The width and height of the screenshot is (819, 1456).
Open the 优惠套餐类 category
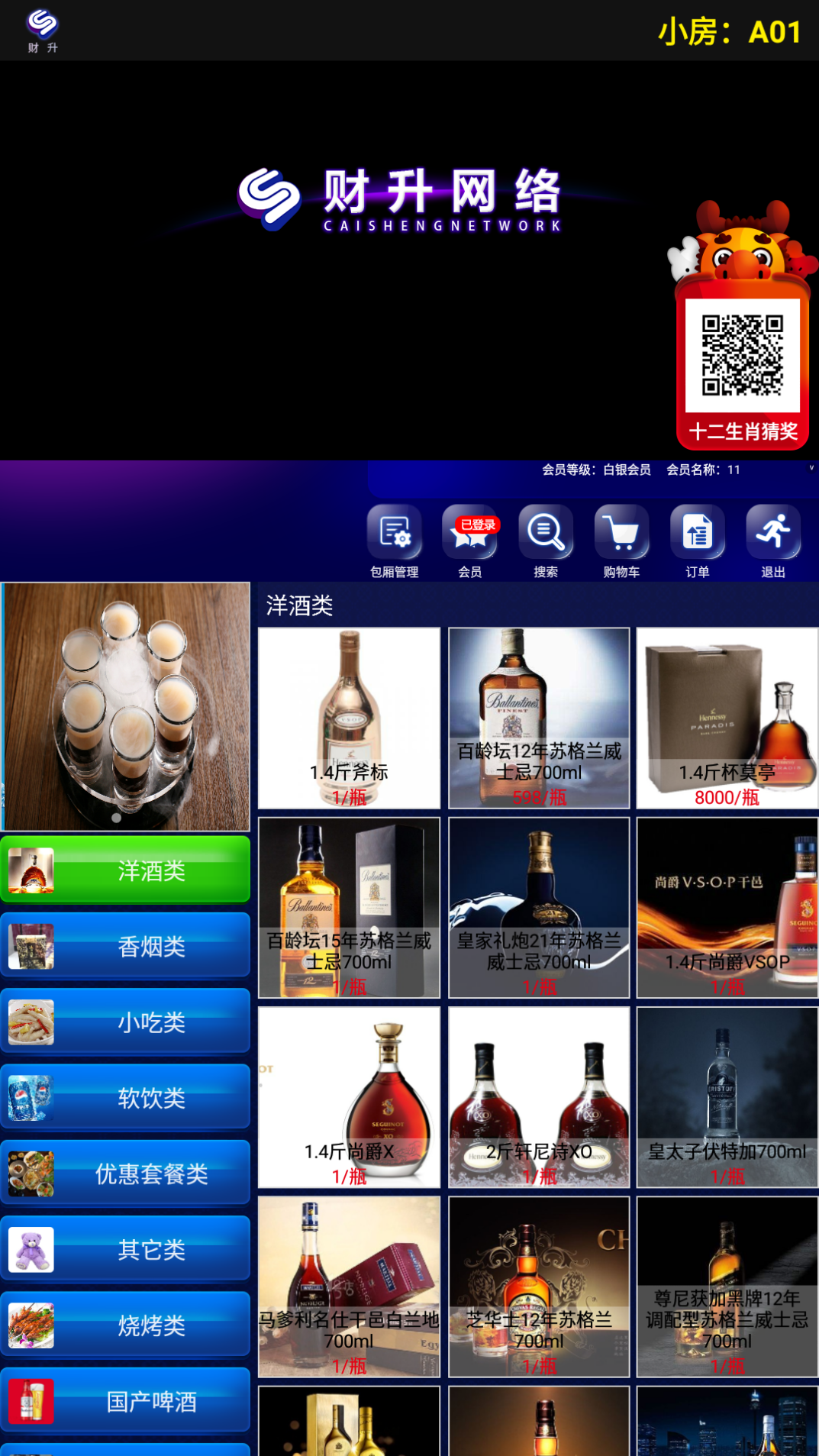(125, 1173)
